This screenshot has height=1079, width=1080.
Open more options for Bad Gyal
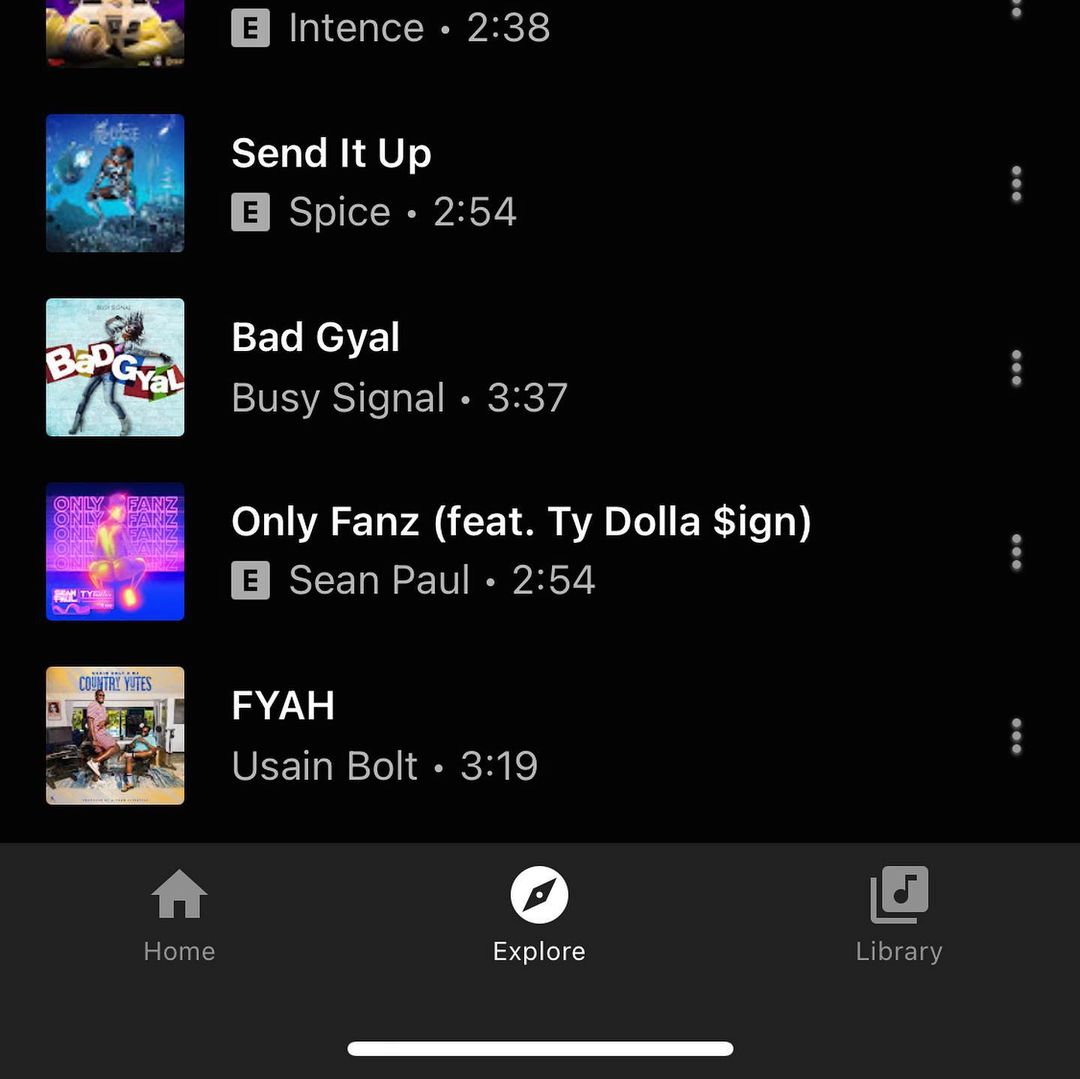click(x=1016, y=368)
